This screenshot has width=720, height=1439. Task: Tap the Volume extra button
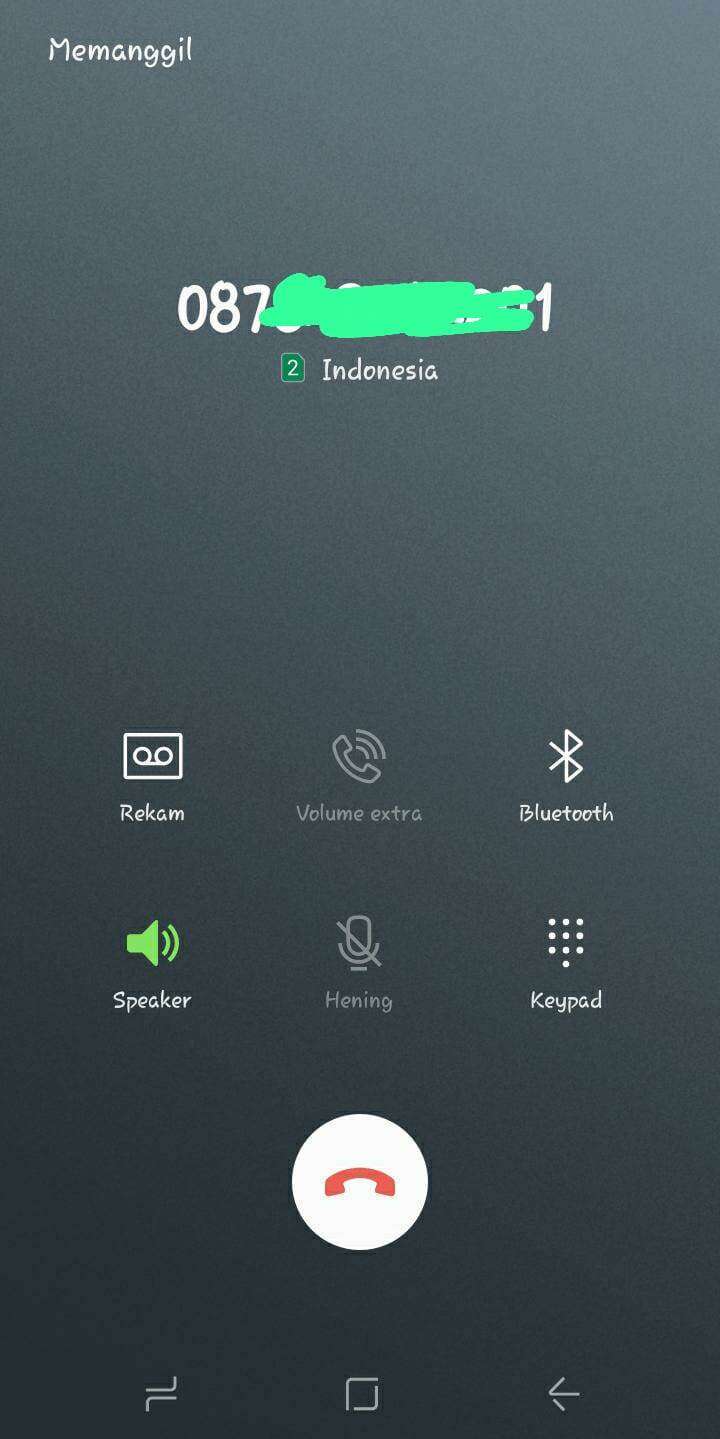click(x=359, y=776)
